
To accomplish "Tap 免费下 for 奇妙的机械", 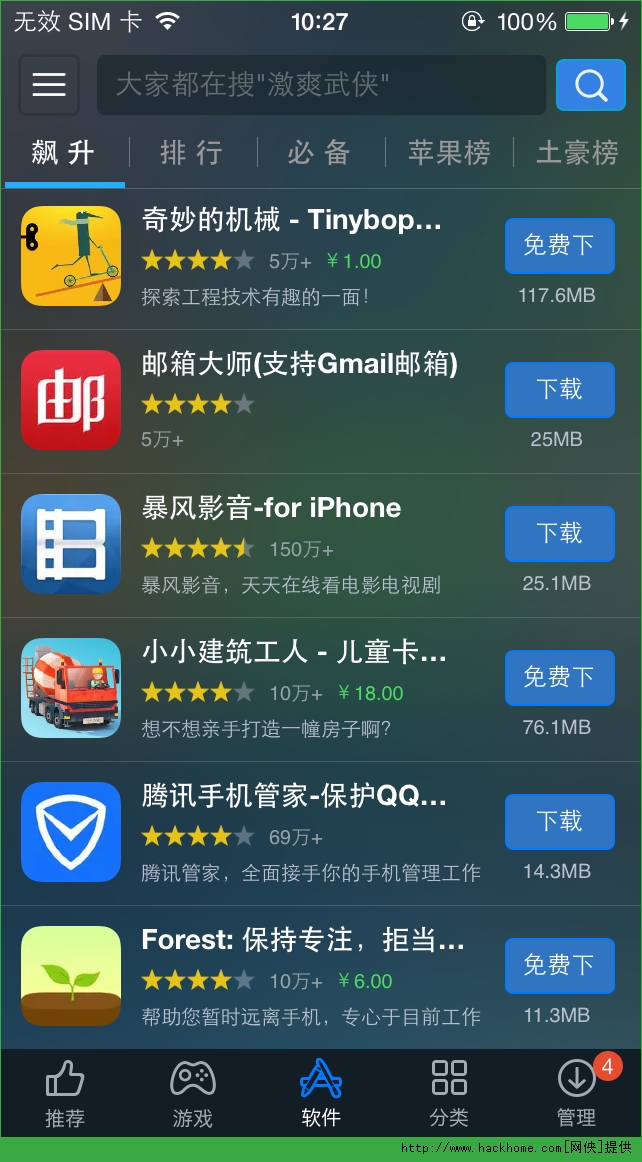I will click(x=559, y=246).
